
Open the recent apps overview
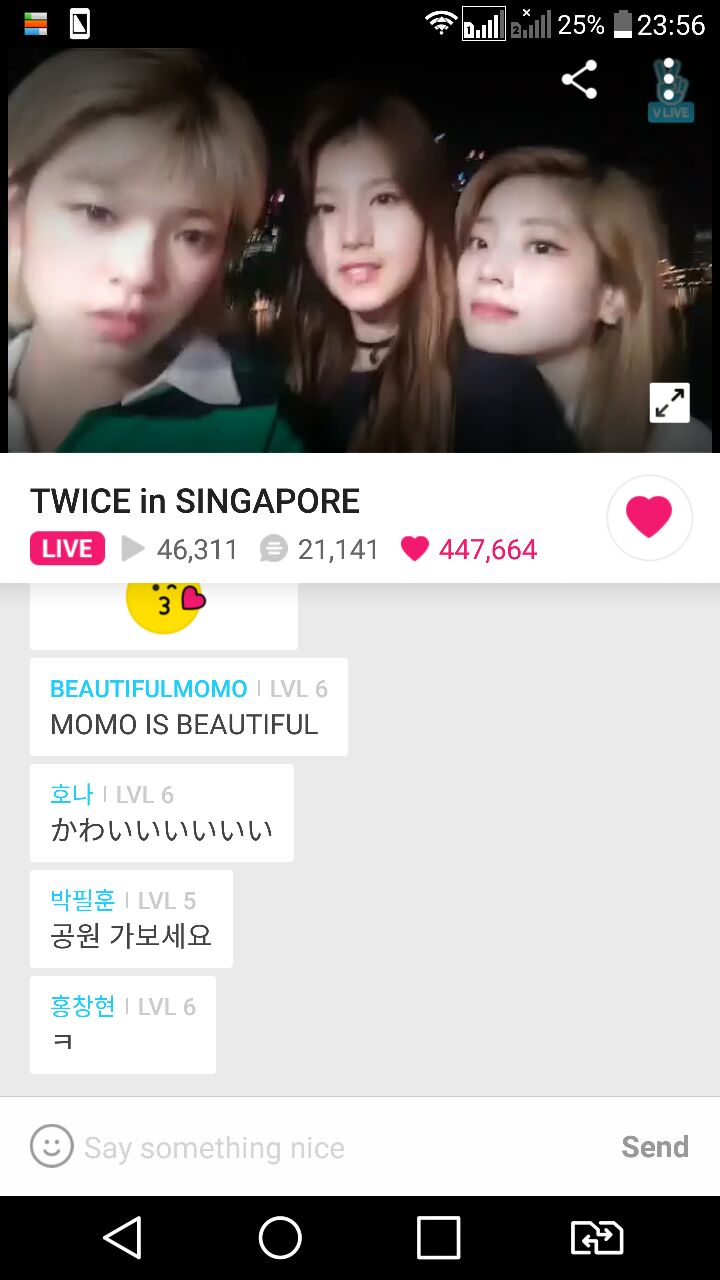pos(438,1238)
